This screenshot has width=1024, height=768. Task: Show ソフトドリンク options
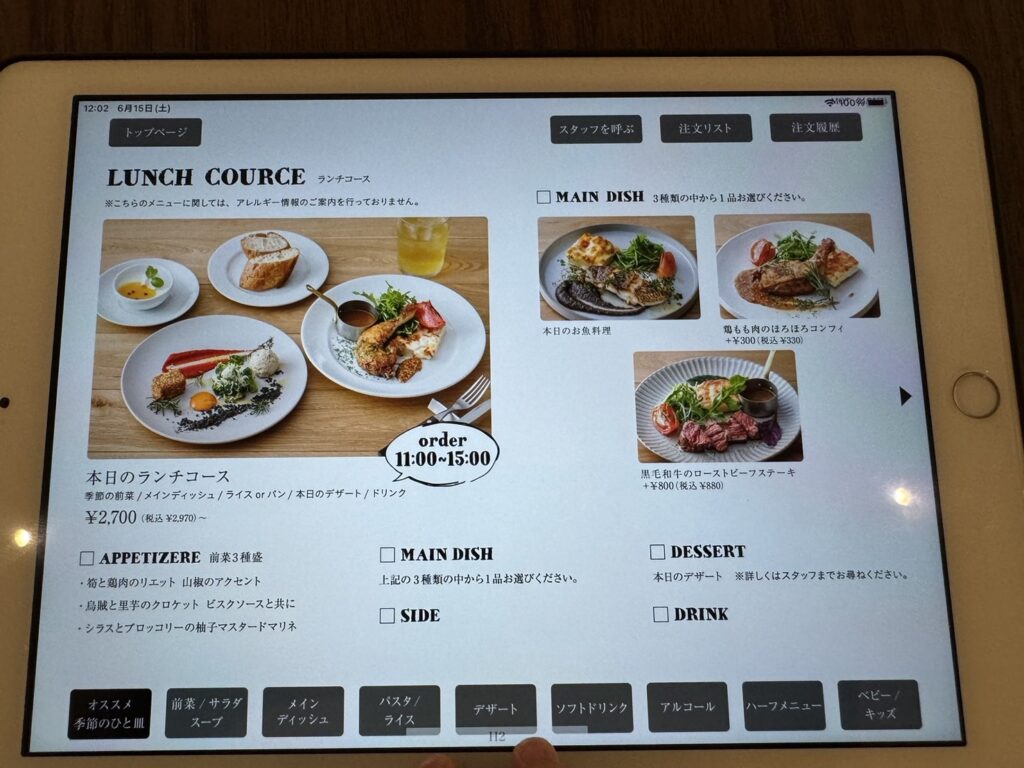pos(592,707)
